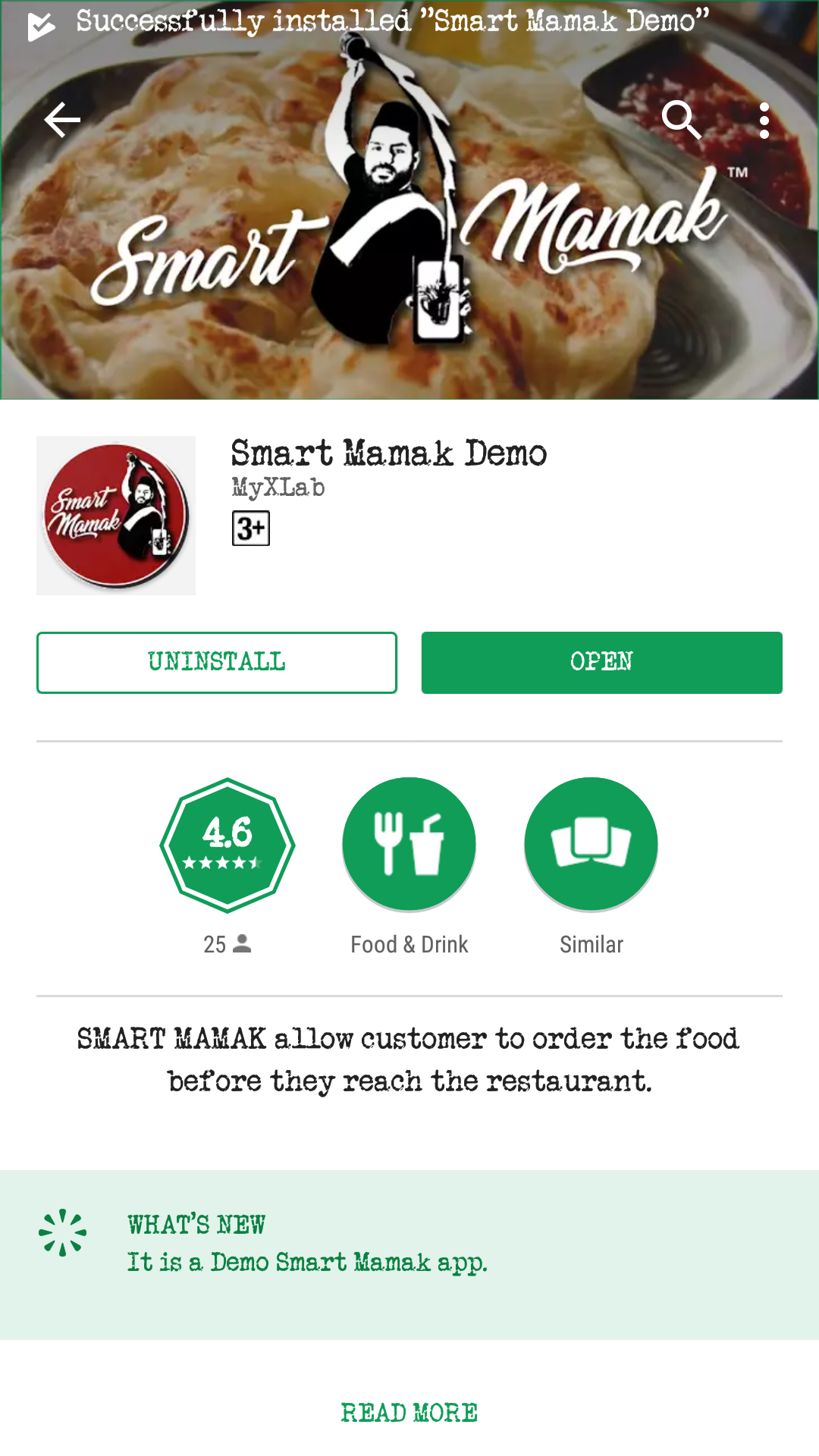819x1456 pixels.
Task: Tap the OPEN button
Action: click(x=601, y=662)
